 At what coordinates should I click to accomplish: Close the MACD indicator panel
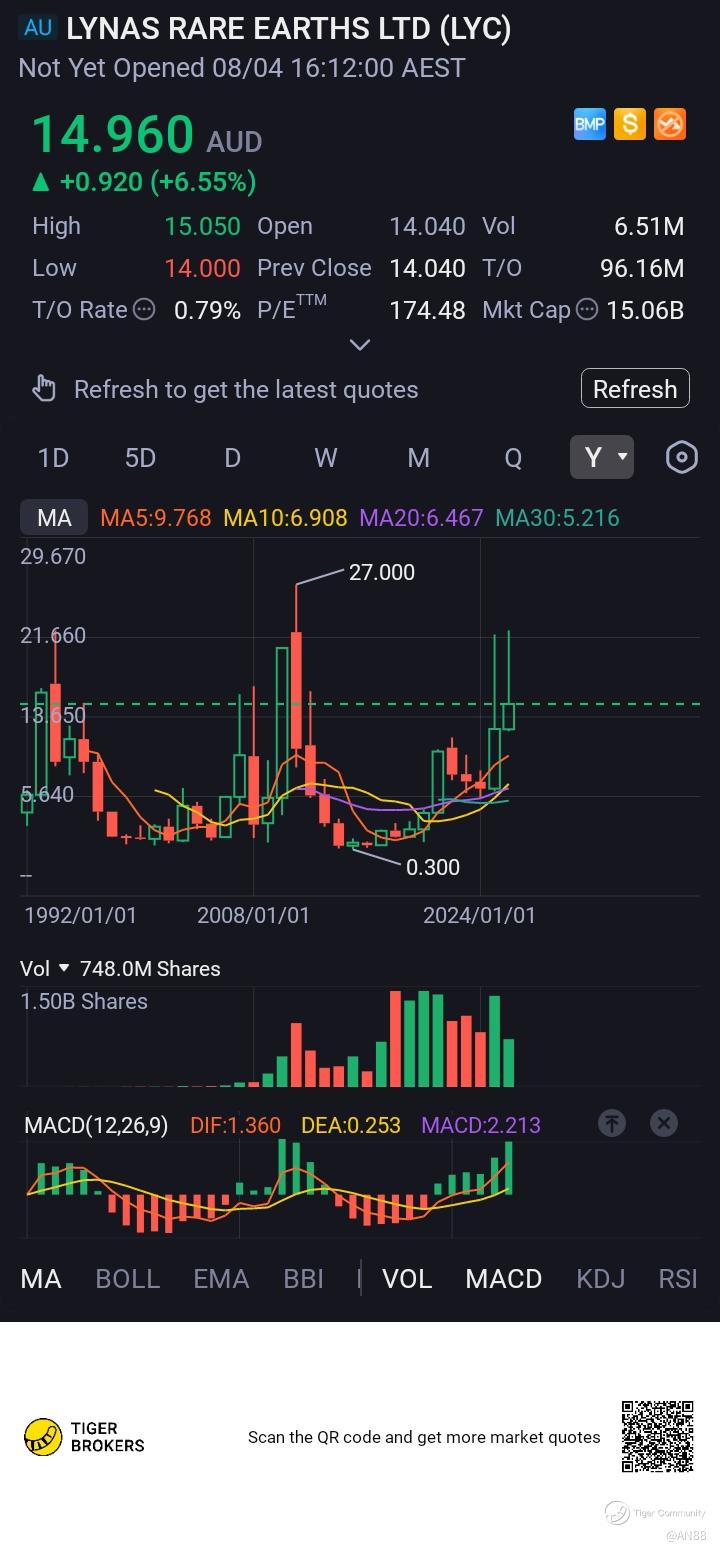(x=664, y=1123)
